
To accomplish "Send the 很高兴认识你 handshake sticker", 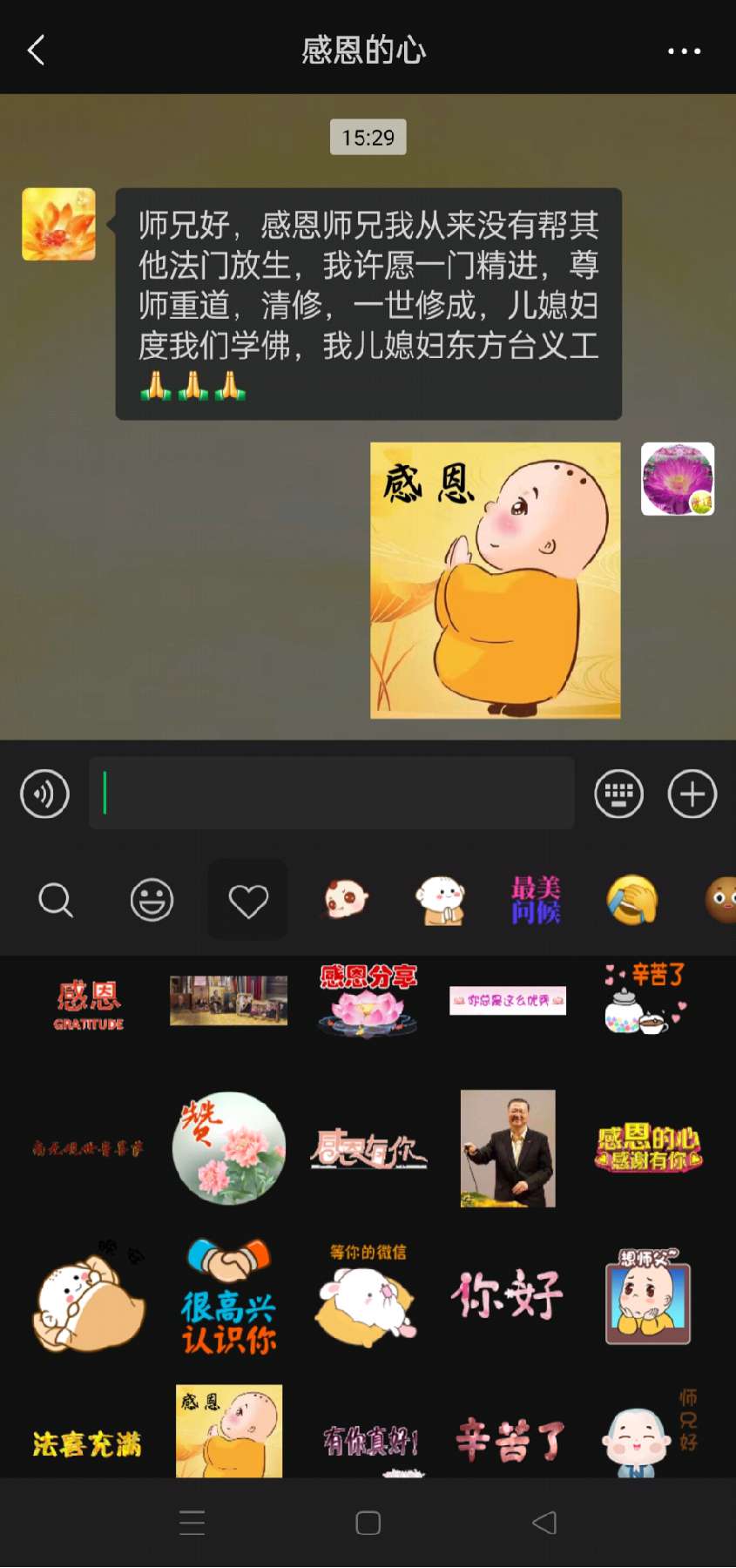I will click(229, 1295).
